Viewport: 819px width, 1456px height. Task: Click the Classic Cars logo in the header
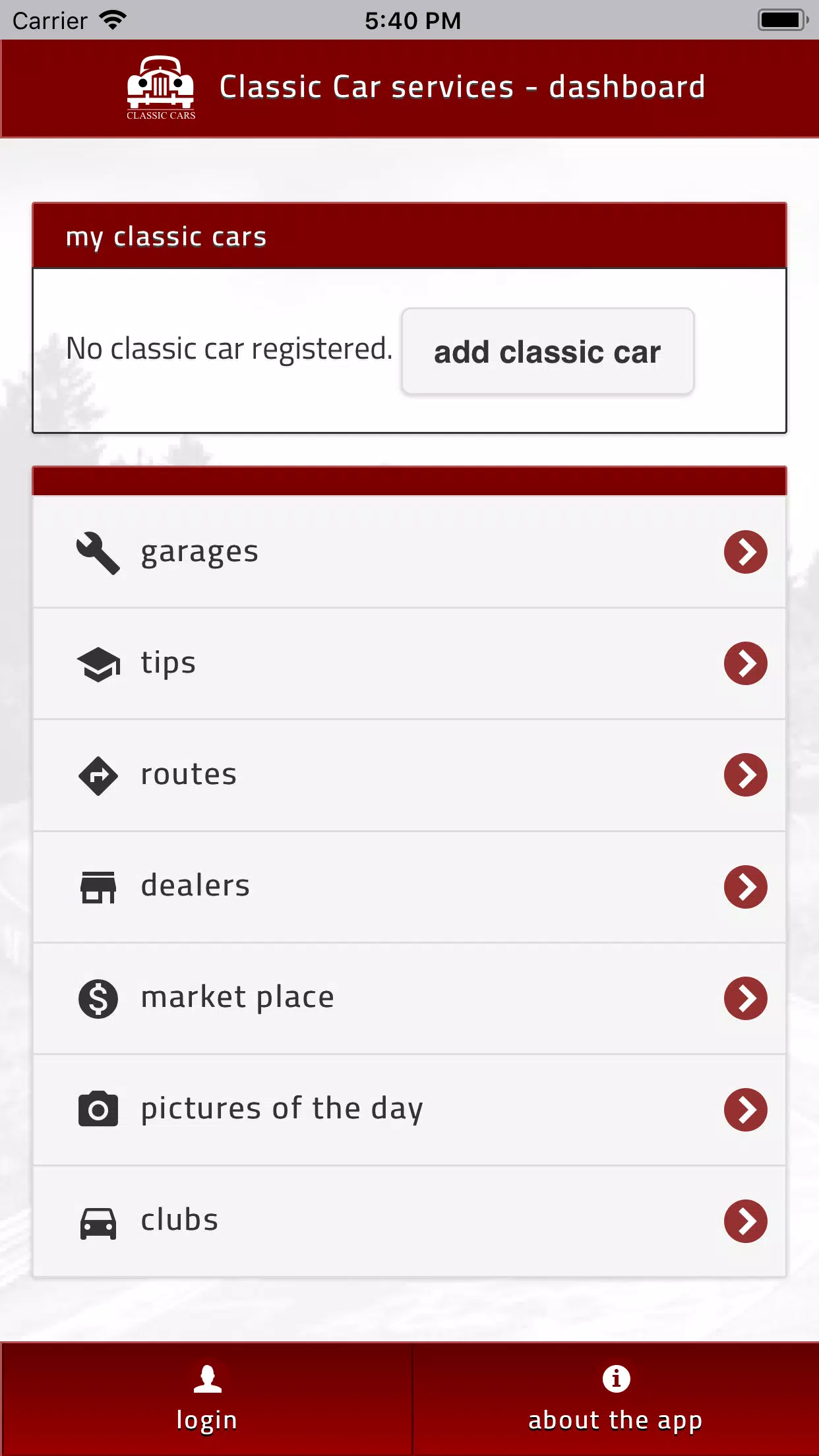point(160,87)
